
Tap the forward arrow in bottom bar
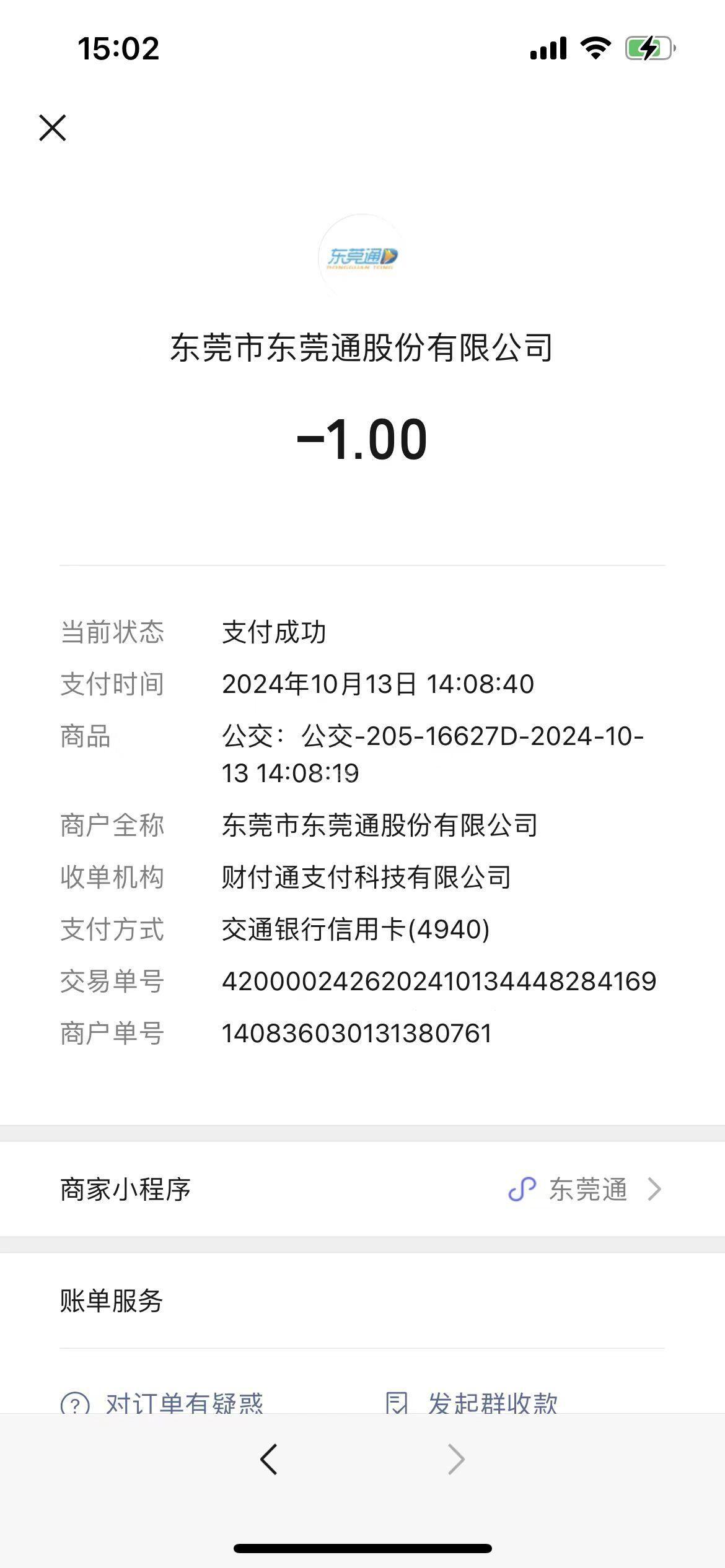456,1459
